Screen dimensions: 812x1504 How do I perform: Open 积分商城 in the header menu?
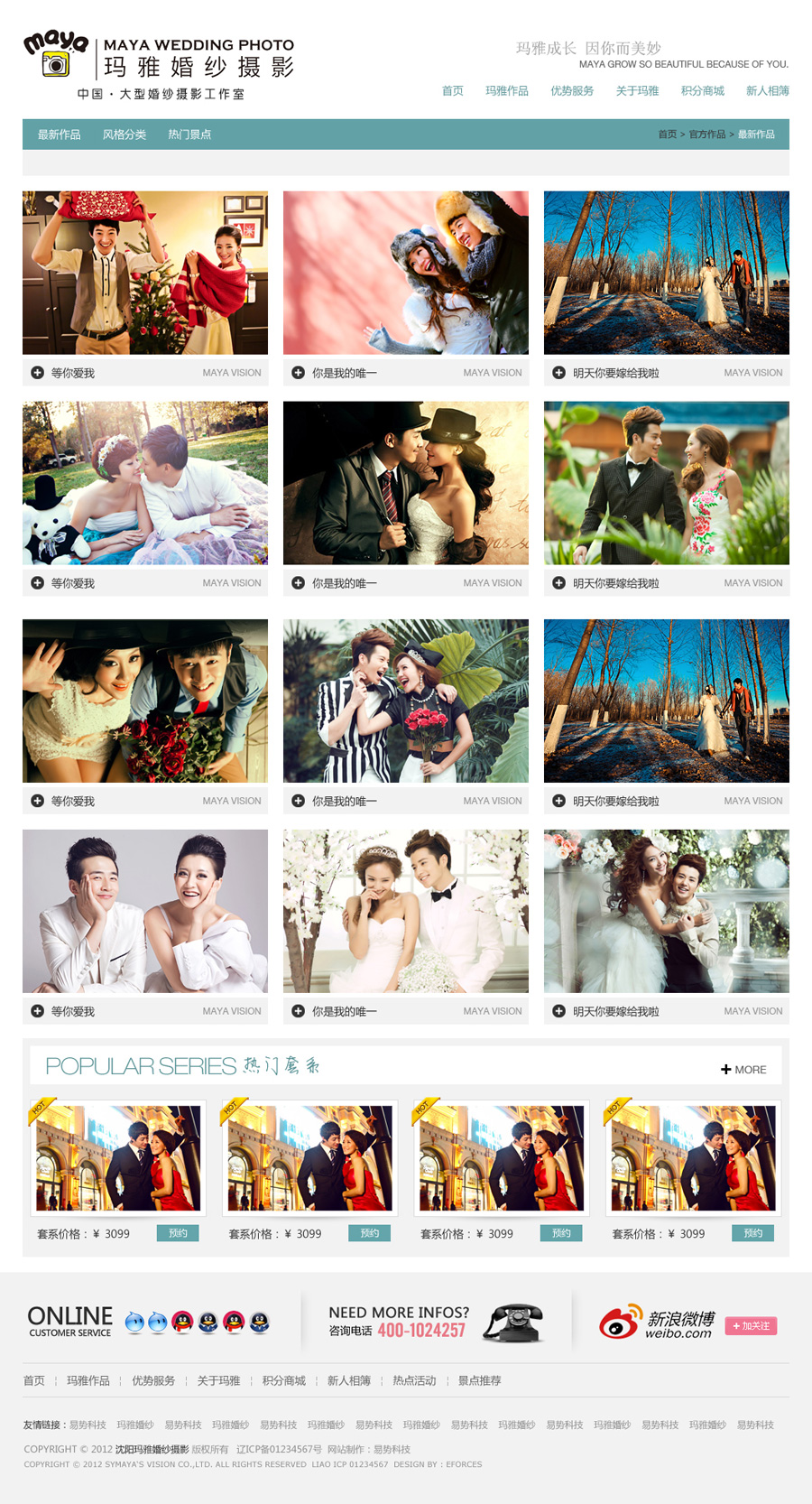[702, 91]
